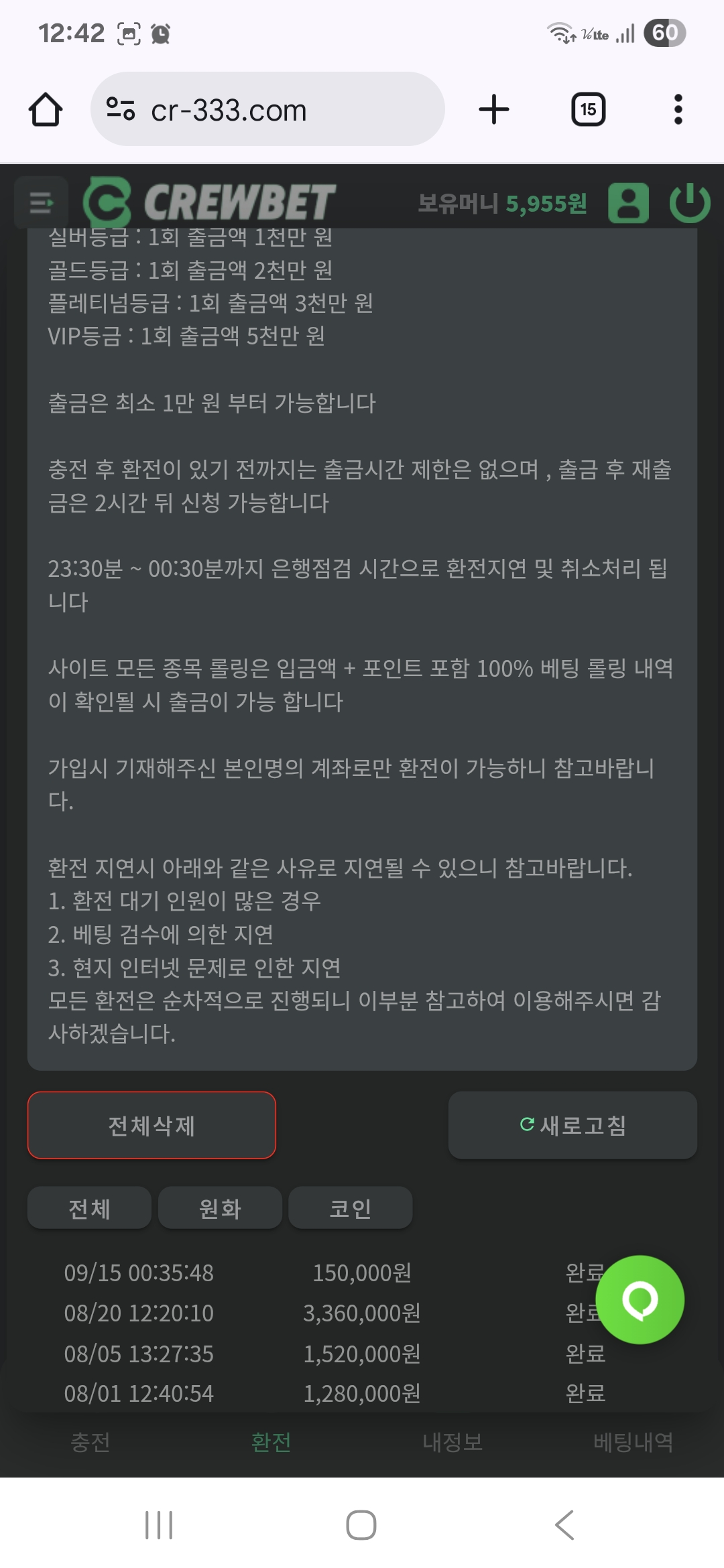Open the hamburger menu next to CREWBET logo
The image size is (724, 1568).
41,202
